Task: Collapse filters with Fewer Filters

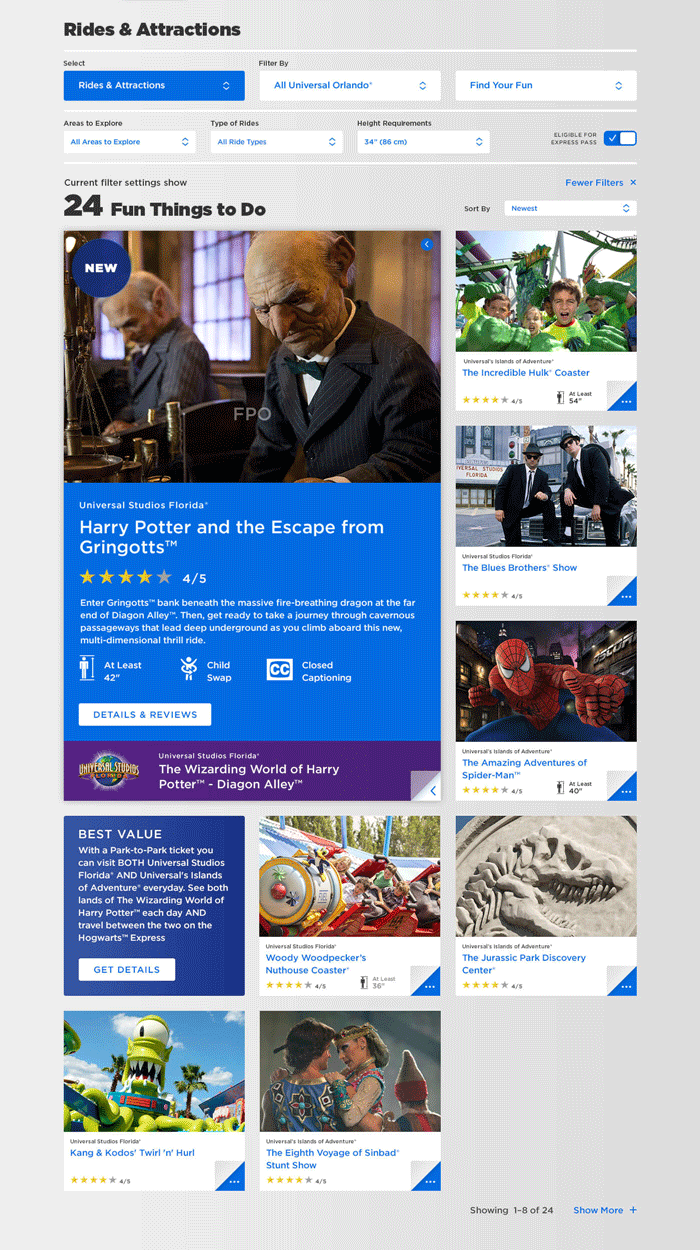Action: [600, 183]
